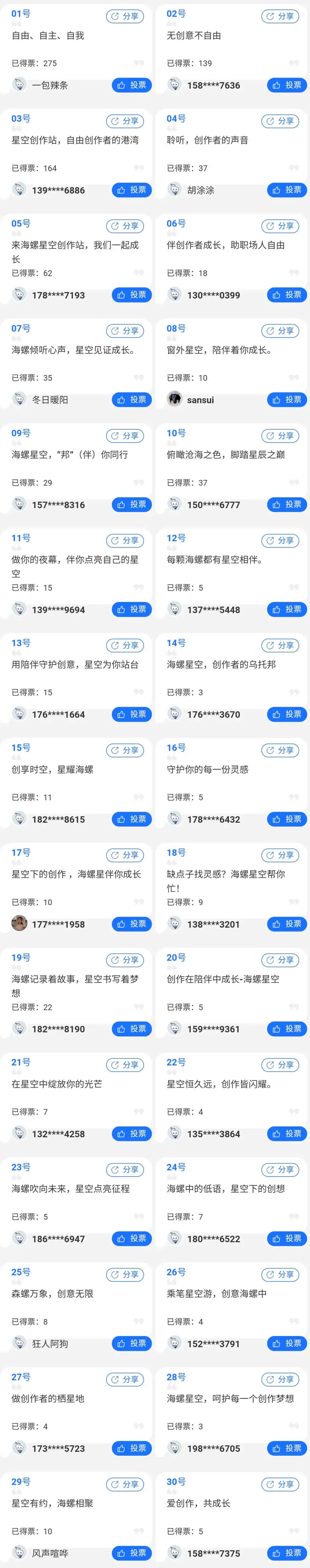Vote for sansui's entry 08
This screenshot has width=310, height=1568.
coord(287,399)
